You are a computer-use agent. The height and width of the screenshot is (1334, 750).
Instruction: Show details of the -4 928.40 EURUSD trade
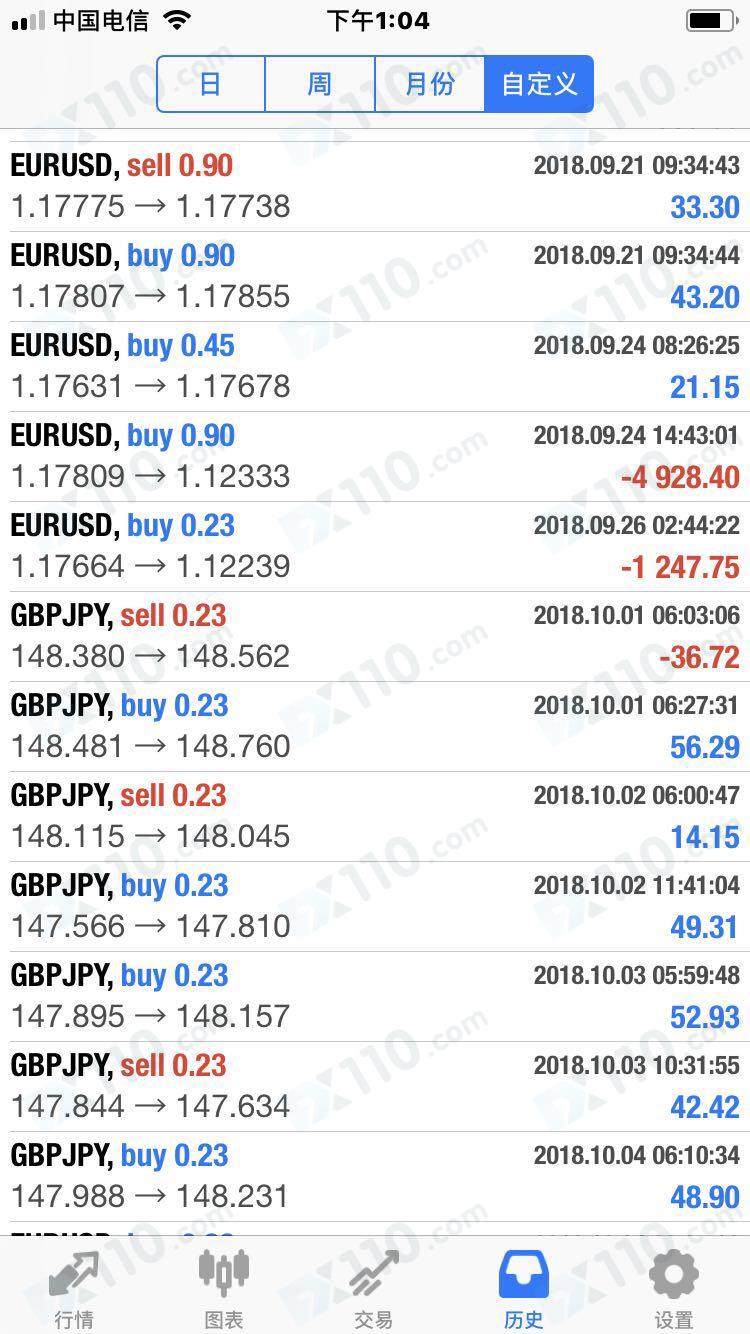tap(375, 457)
